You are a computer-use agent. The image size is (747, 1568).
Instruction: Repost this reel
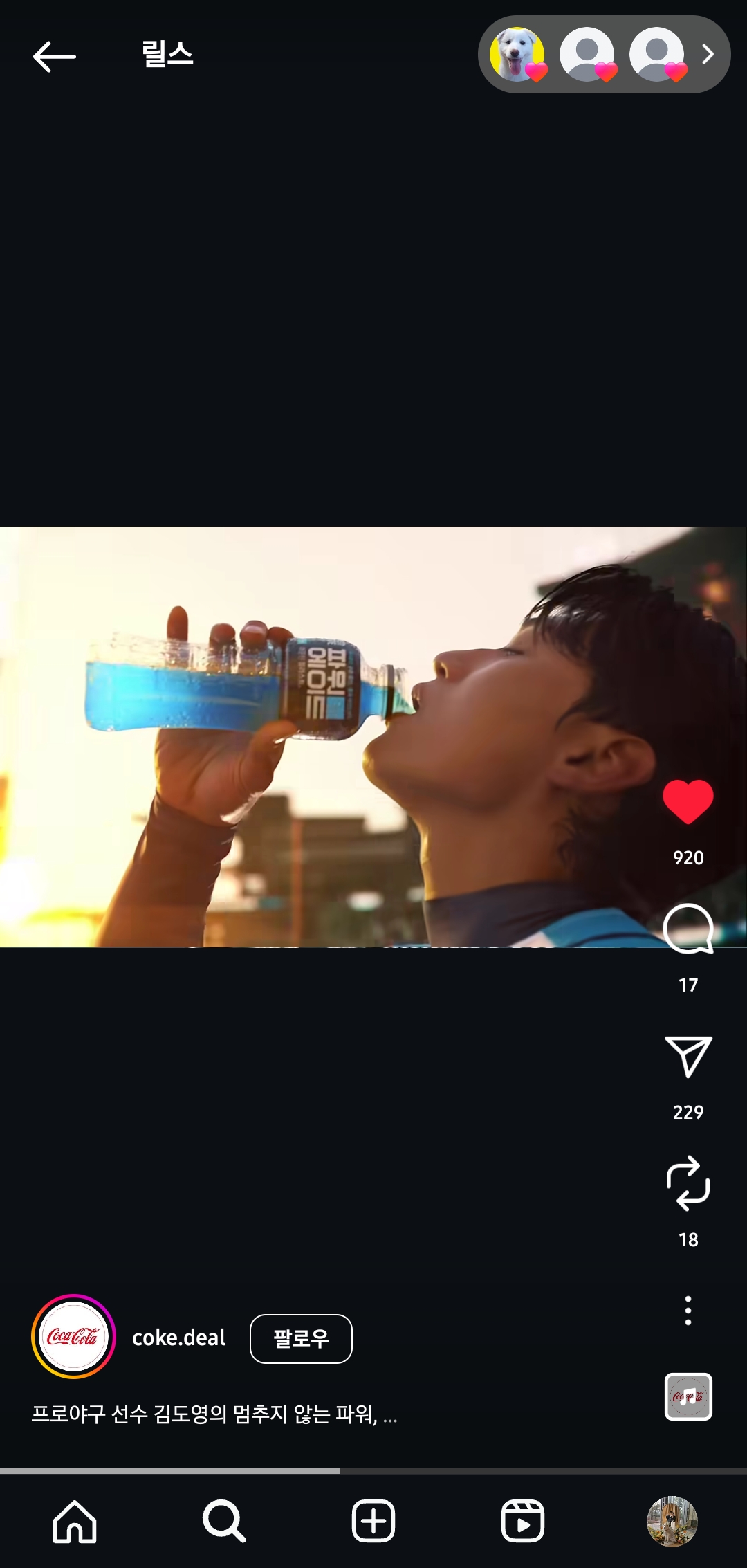688,1183
